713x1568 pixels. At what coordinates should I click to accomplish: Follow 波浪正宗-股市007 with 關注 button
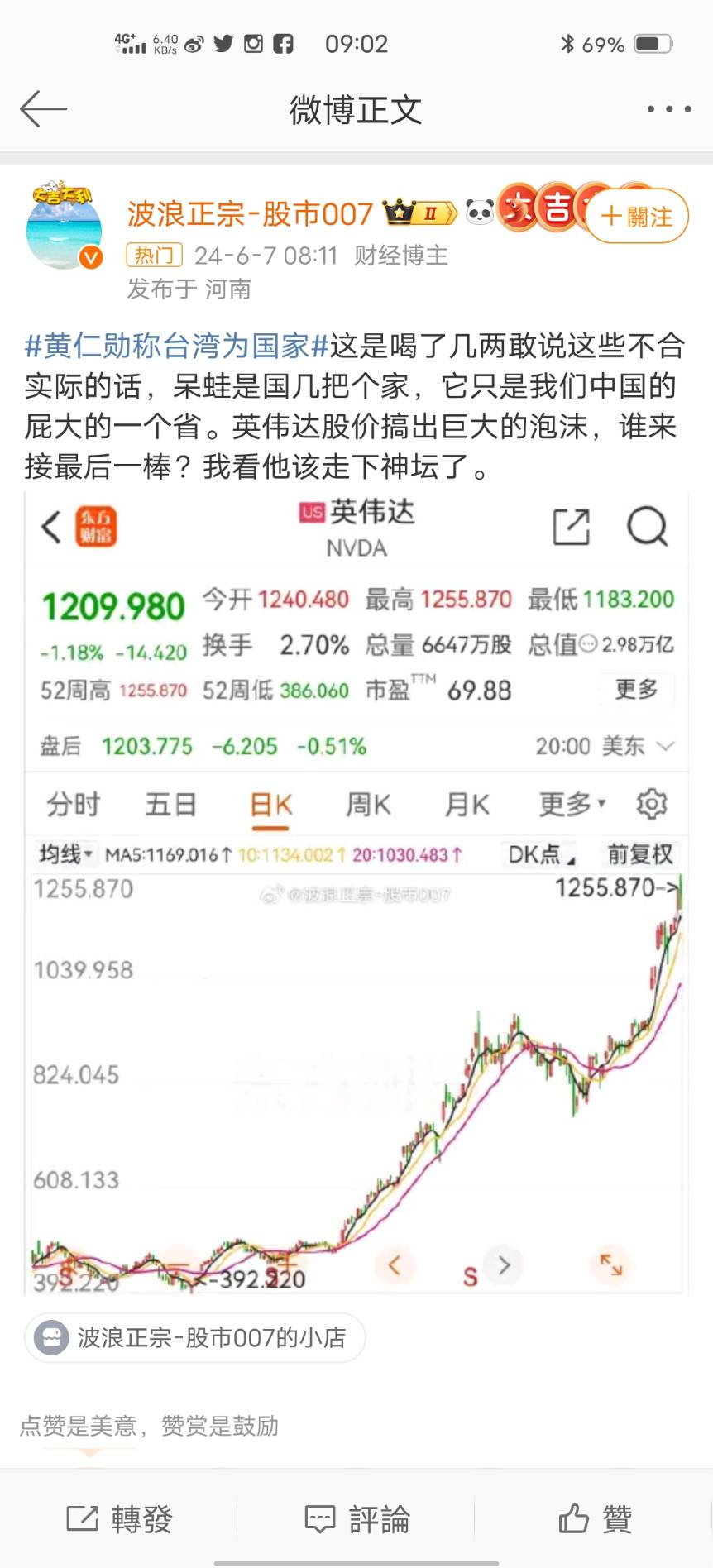point(637,217)
